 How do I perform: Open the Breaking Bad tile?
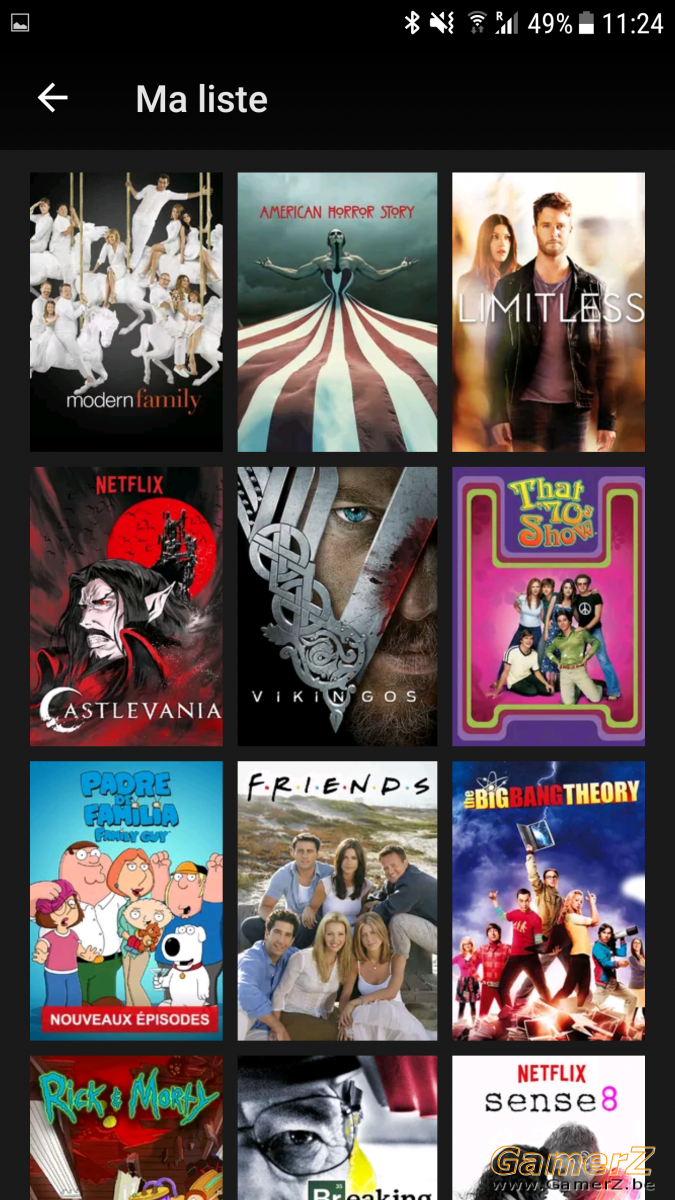point(337,1128)
